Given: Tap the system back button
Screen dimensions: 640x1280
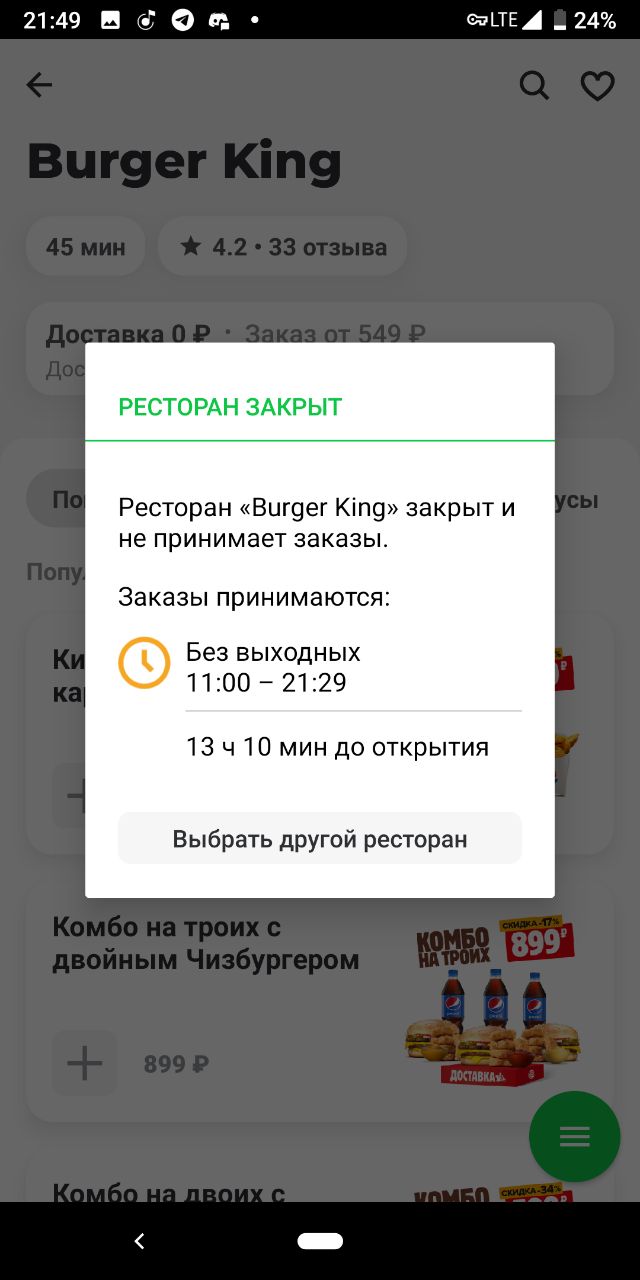Looking at the screenshot, I should click(139, 1241).
